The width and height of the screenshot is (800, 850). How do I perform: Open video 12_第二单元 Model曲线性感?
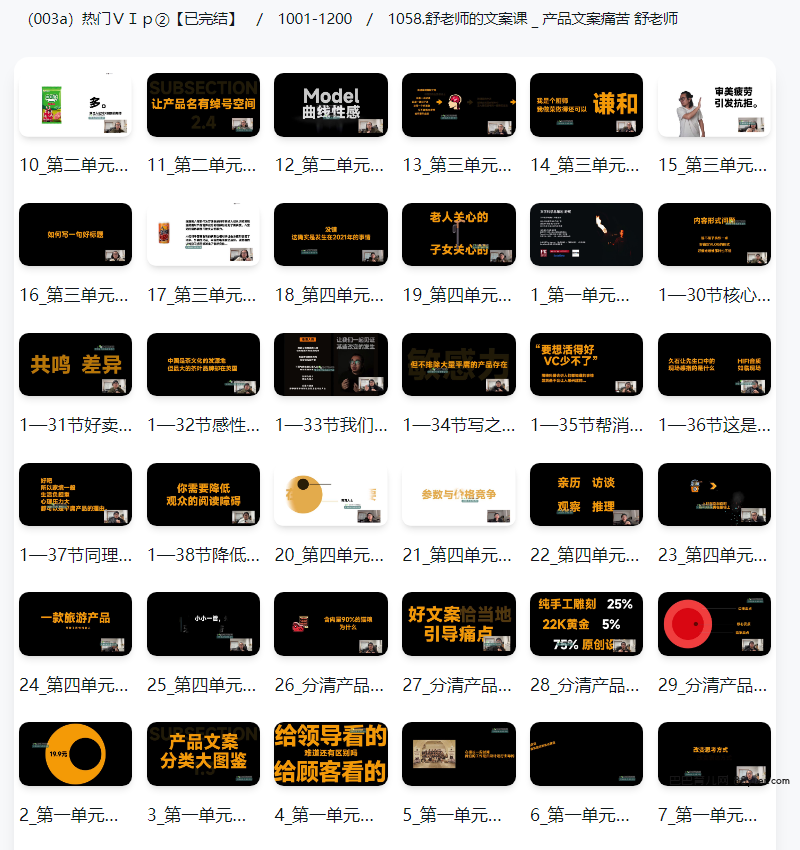[x=331, y=105]
